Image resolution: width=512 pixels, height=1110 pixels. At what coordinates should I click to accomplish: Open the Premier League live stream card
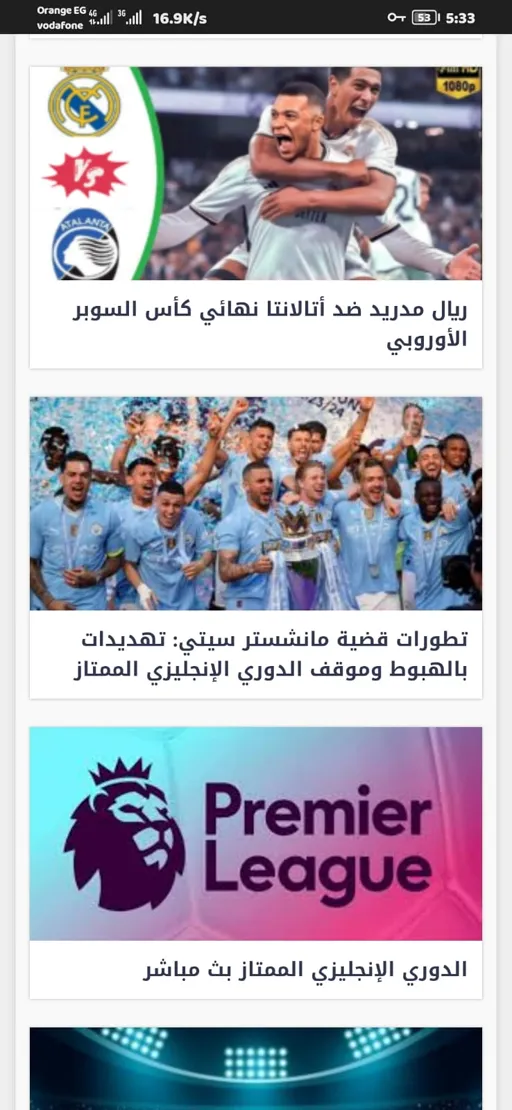(256, 862)
